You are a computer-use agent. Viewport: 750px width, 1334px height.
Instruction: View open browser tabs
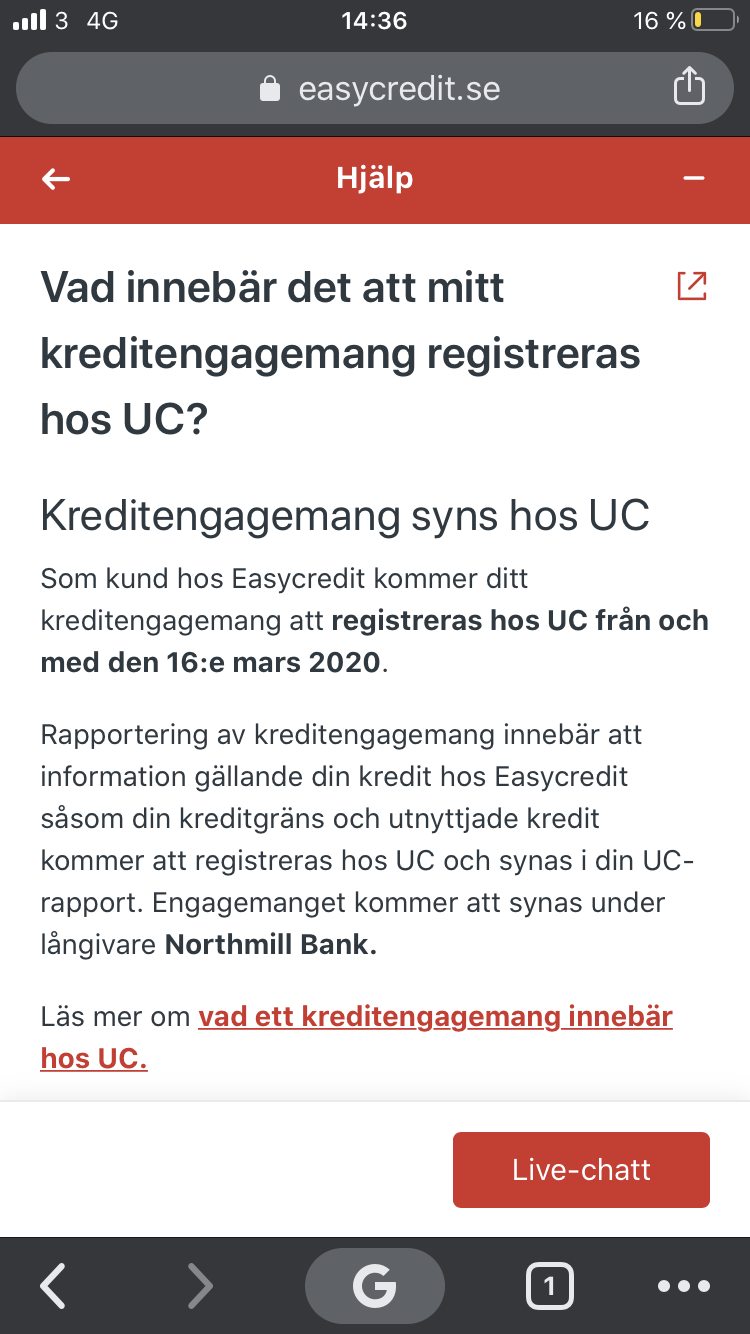tap(549, 1286)
